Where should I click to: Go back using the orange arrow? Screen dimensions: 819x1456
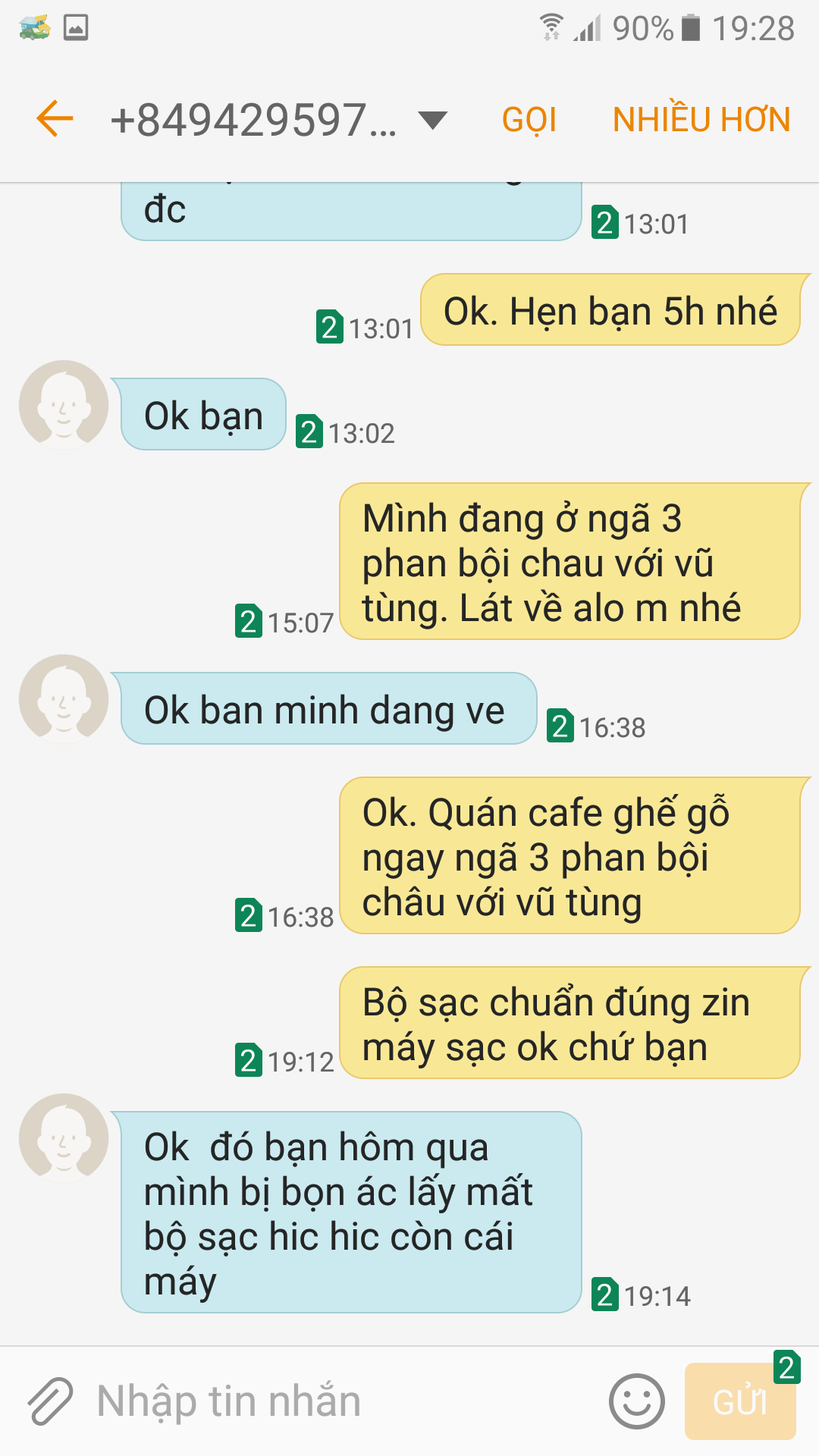tap(55, 119)
